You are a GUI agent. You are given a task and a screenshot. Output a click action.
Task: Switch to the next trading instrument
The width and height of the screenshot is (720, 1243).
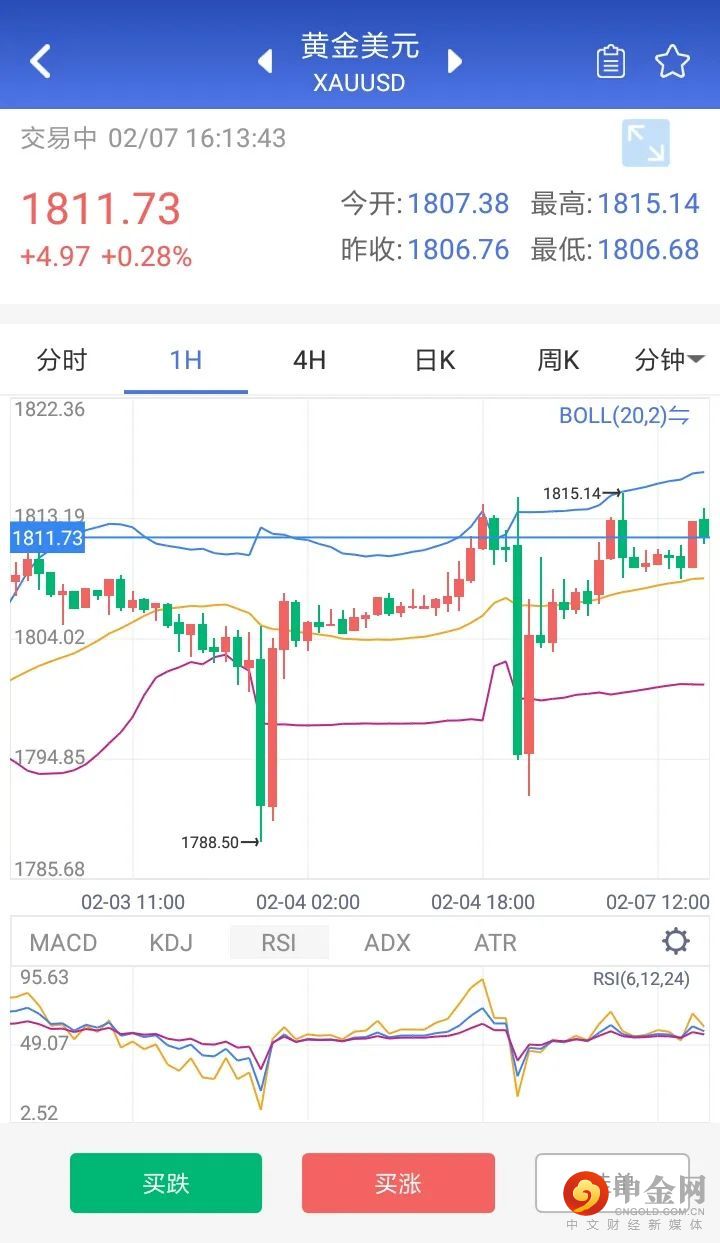tap(455, 61)
